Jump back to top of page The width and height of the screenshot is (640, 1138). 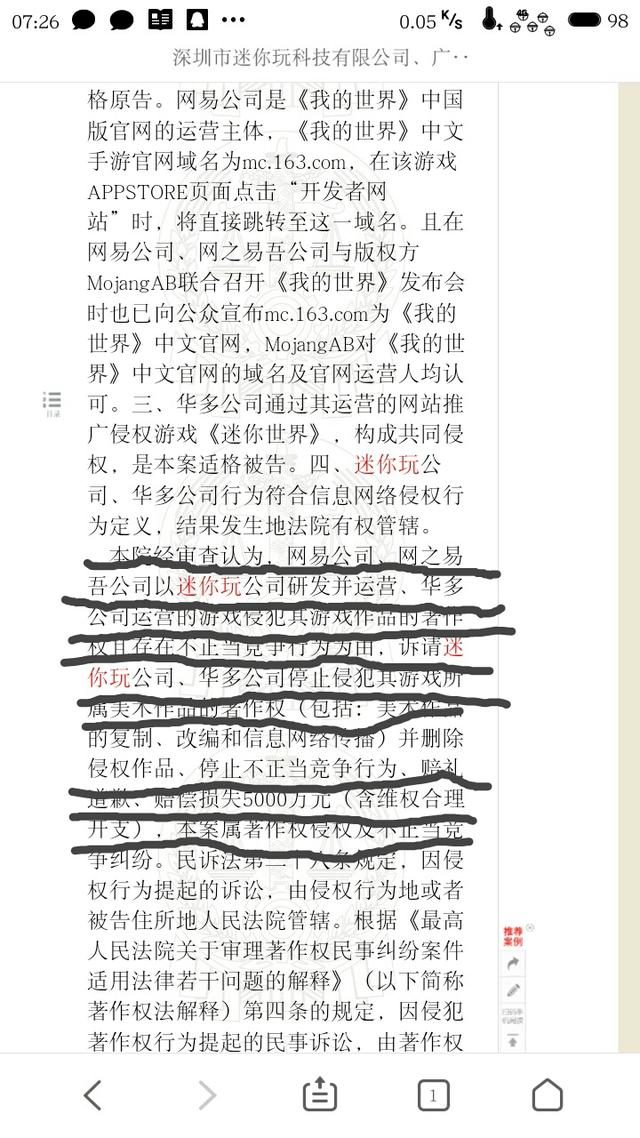pyautogui.click(x=513, y=1042)
